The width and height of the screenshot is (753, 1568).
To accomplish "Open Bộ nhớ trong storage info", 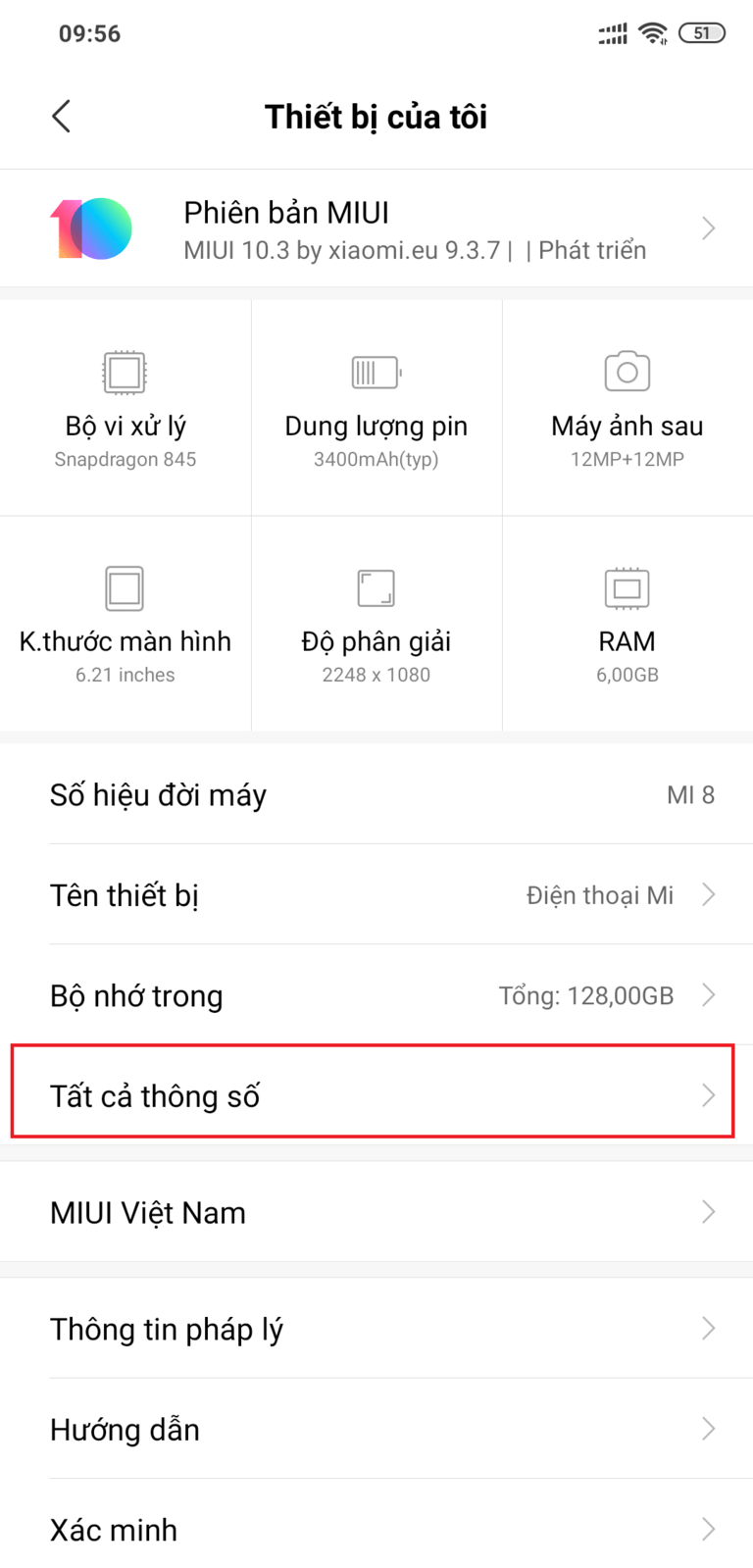I will click(376, 995).
